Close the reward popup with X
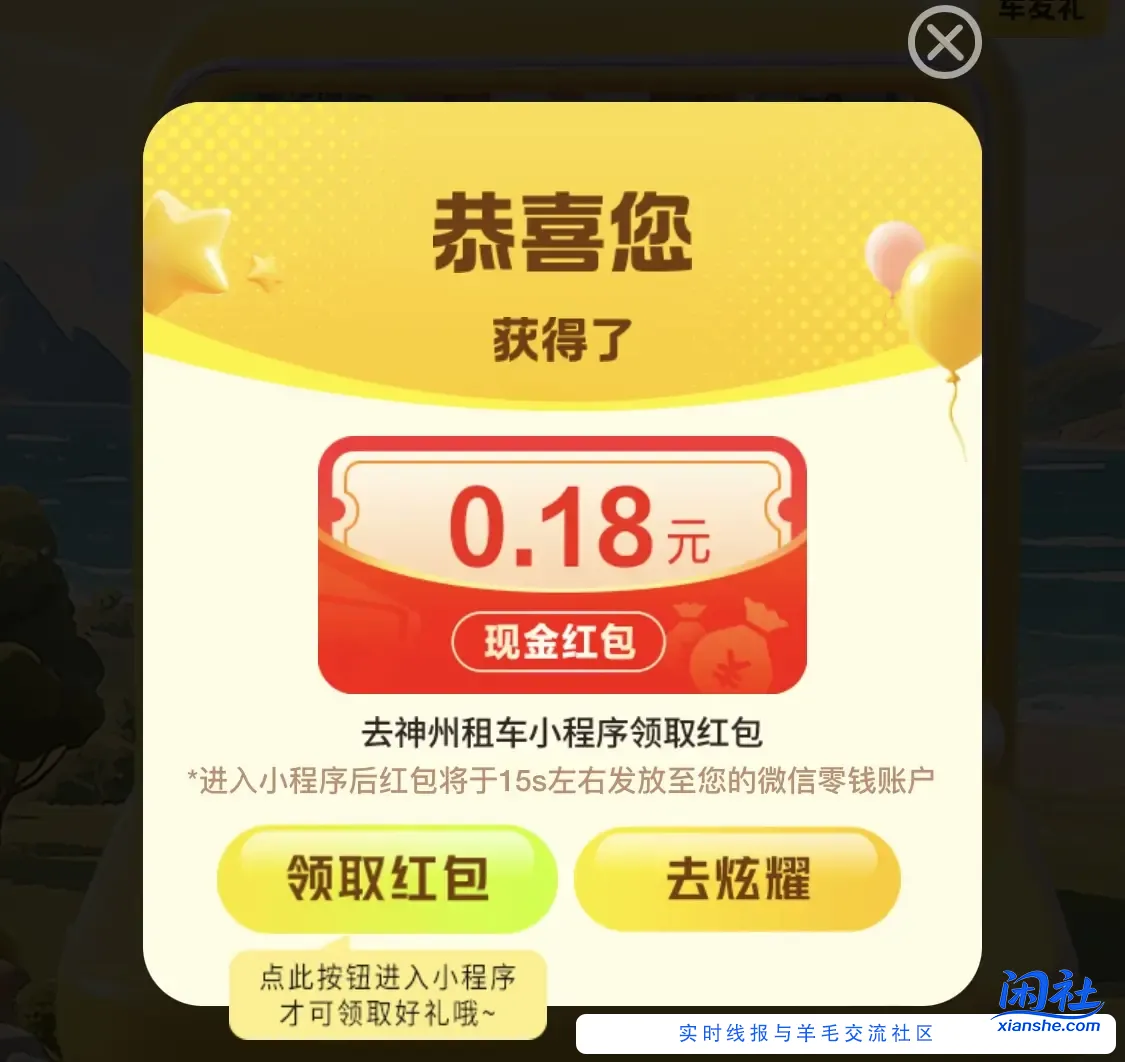 tap(944, 42)
